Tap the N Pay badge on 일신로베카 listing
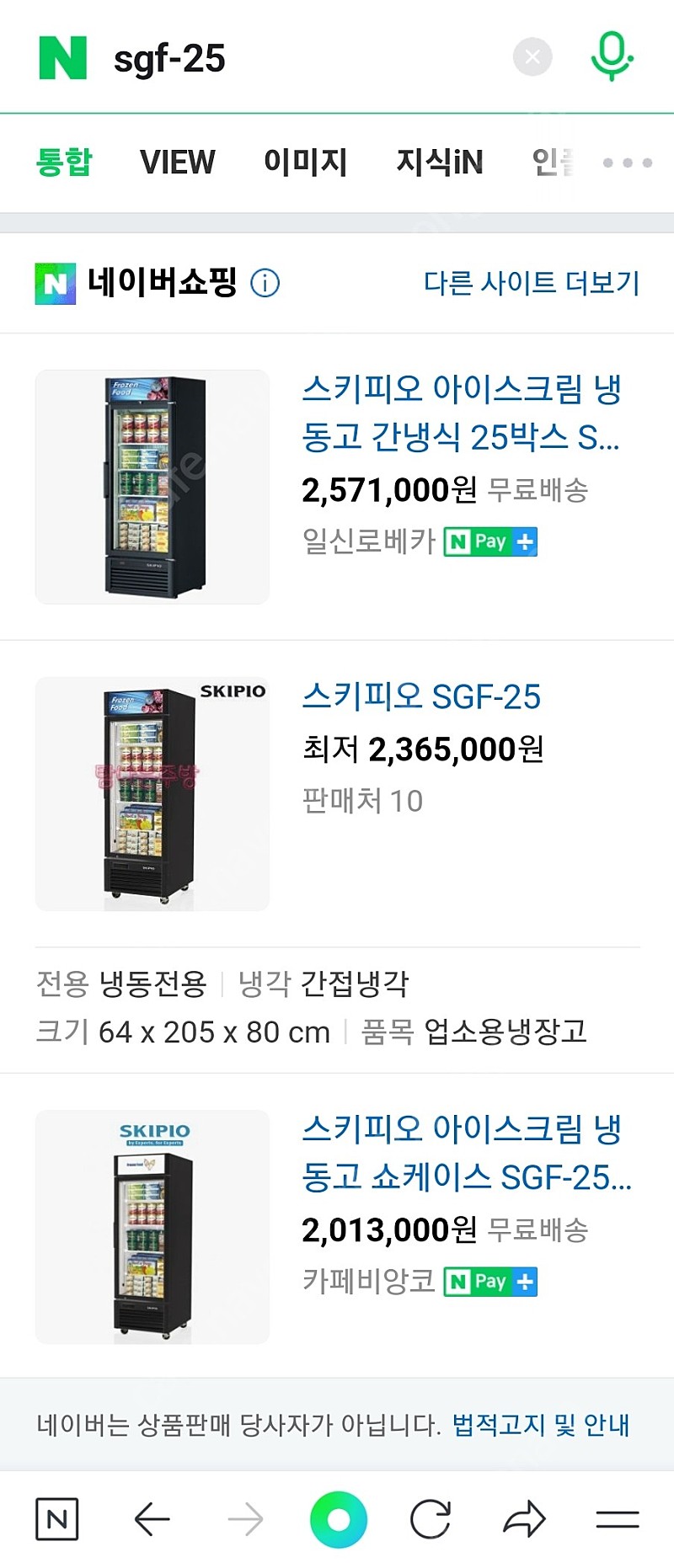The width and height of the screenshot is (674, 1568). pyautogui.click(x=489, y=541)
